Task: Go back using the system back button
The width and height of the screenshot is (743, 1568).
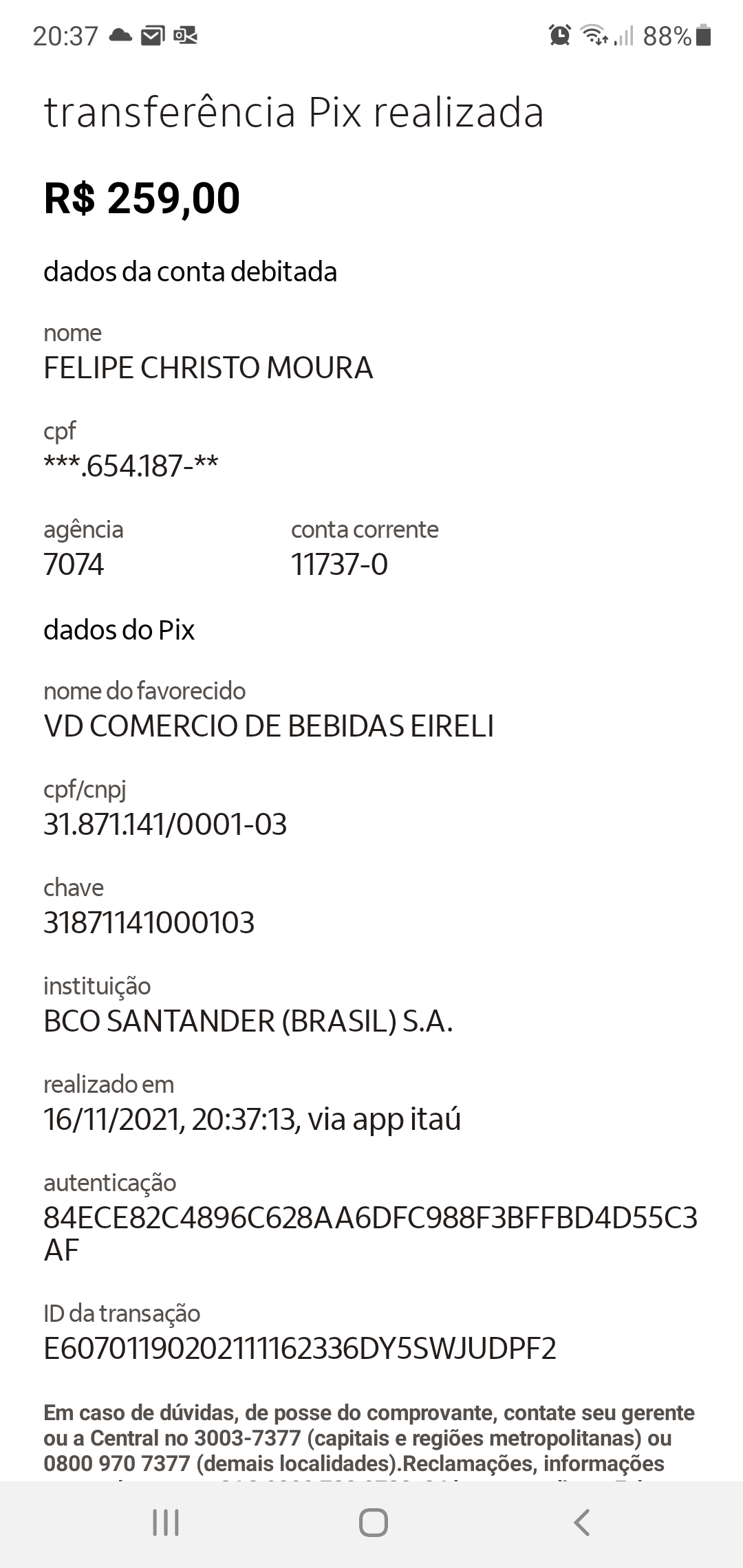Action: click(582, 1523)
